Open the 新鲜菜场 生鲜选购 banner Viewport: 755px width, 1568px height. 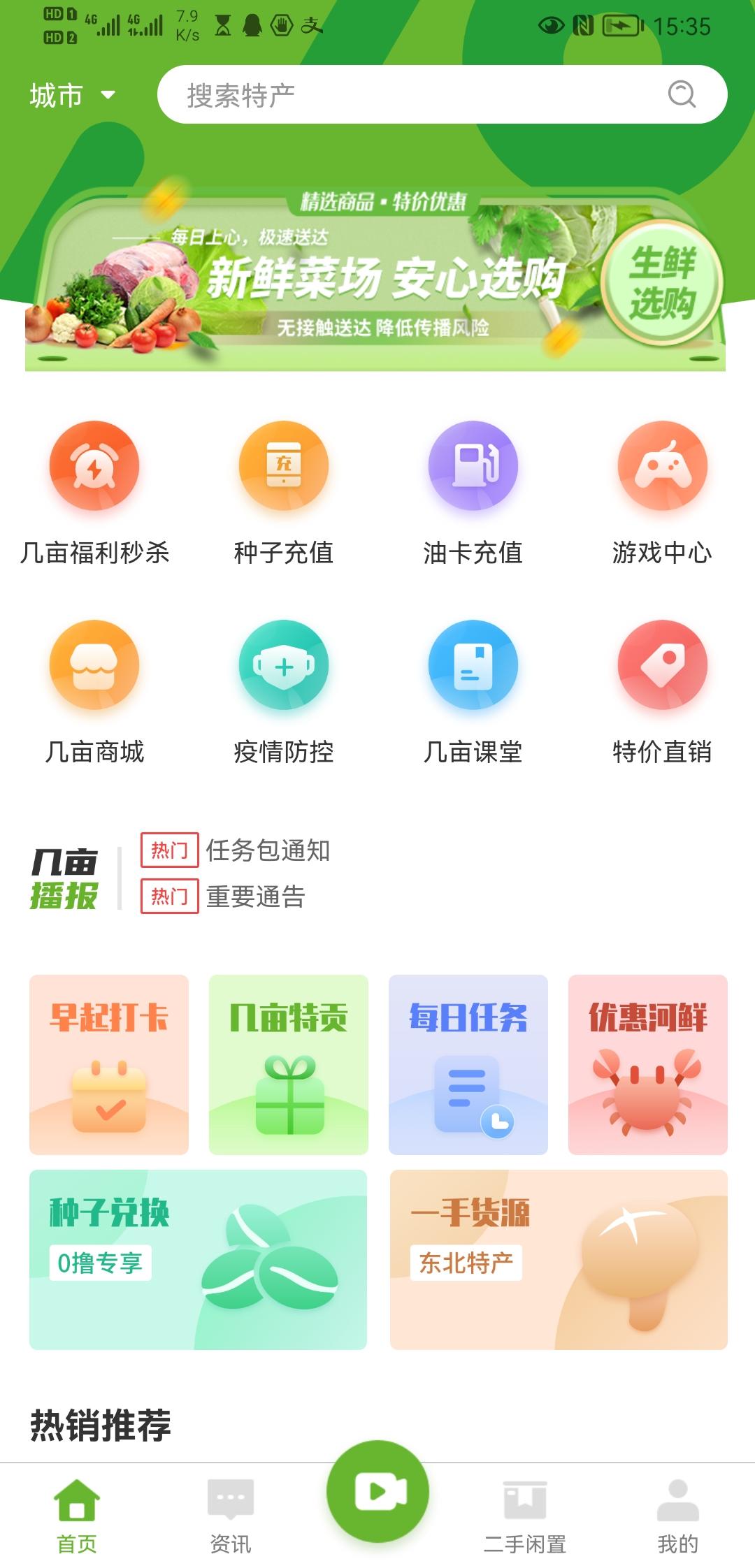click(375, 280)
